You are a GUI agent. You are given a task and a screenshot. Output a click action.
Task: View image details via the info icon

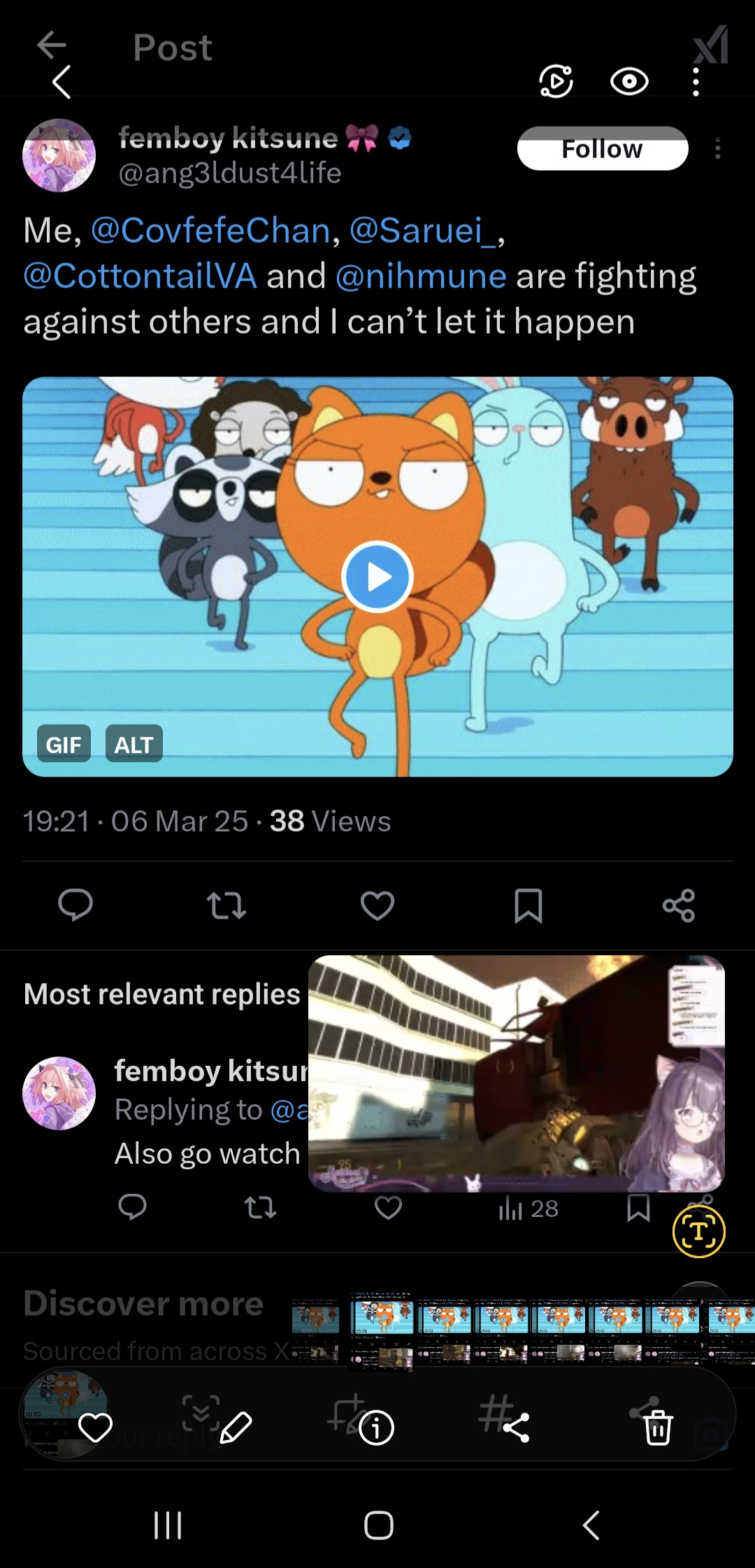click(376, 1427)
